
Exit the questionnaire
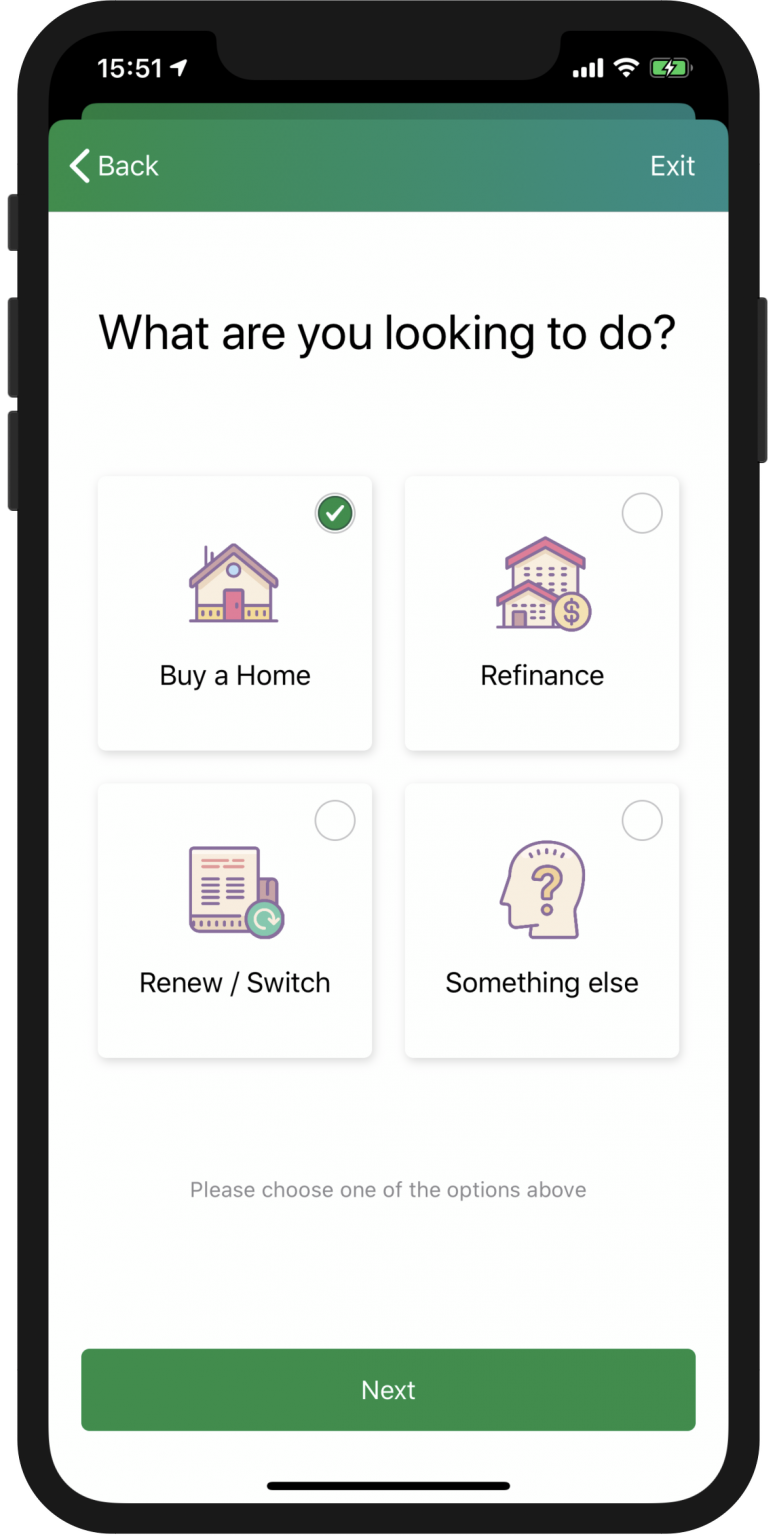pyautogui.click(x=672, y=166)
